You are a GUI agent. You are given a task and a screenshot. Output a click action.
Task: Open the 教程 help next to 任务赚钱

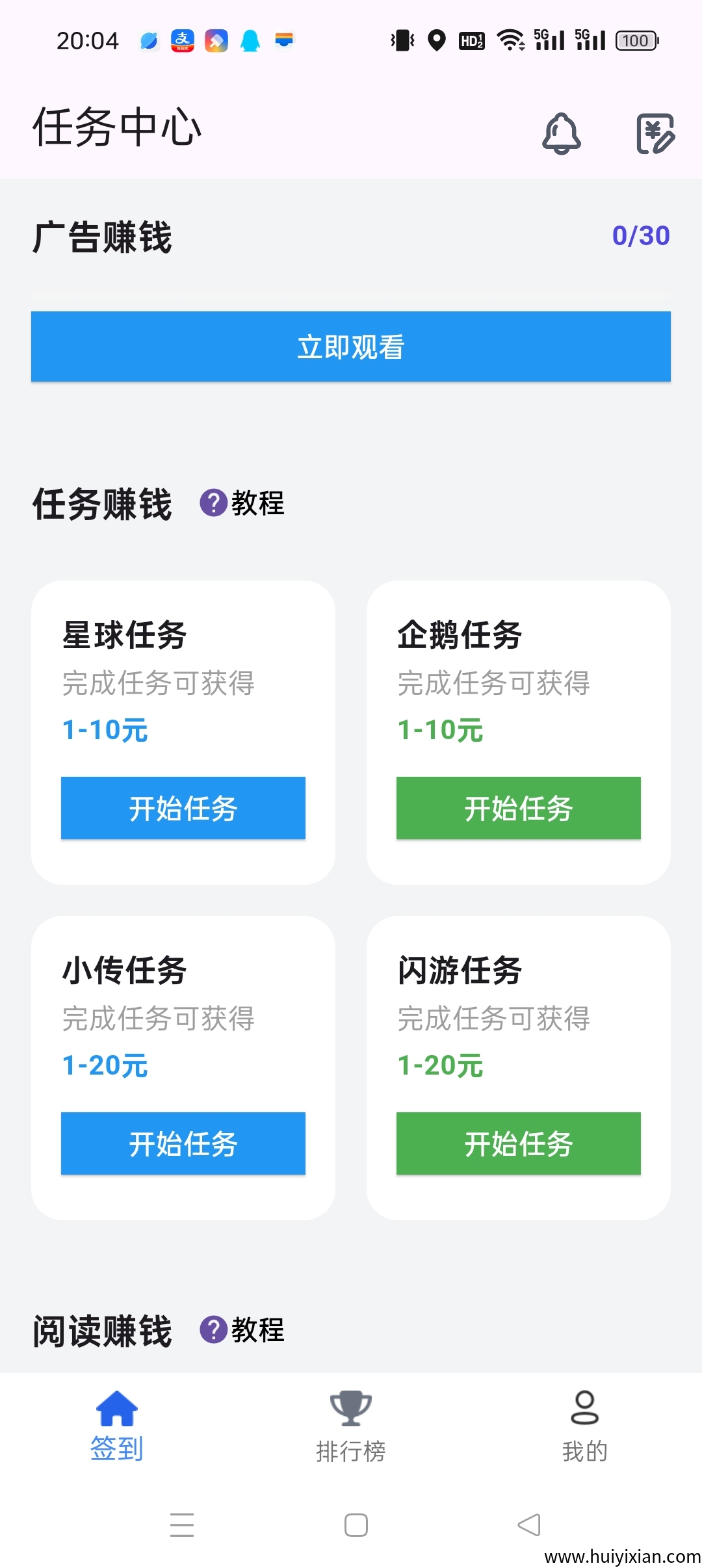242,503
